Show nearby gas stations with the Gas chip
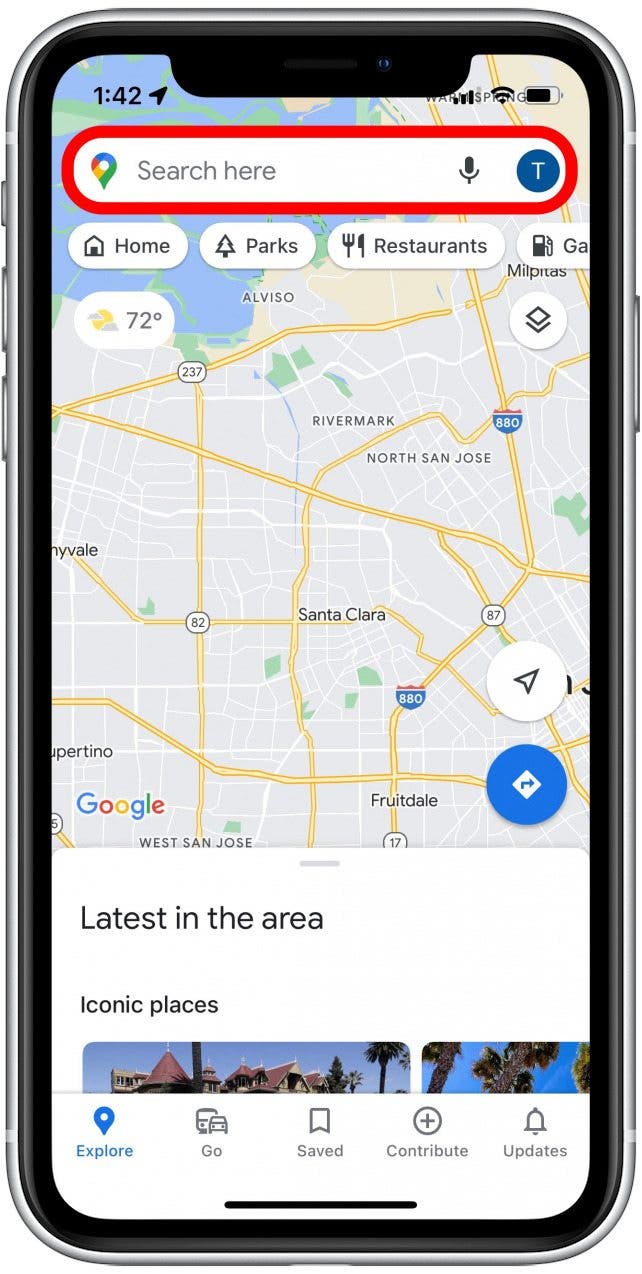 (555, 246)
